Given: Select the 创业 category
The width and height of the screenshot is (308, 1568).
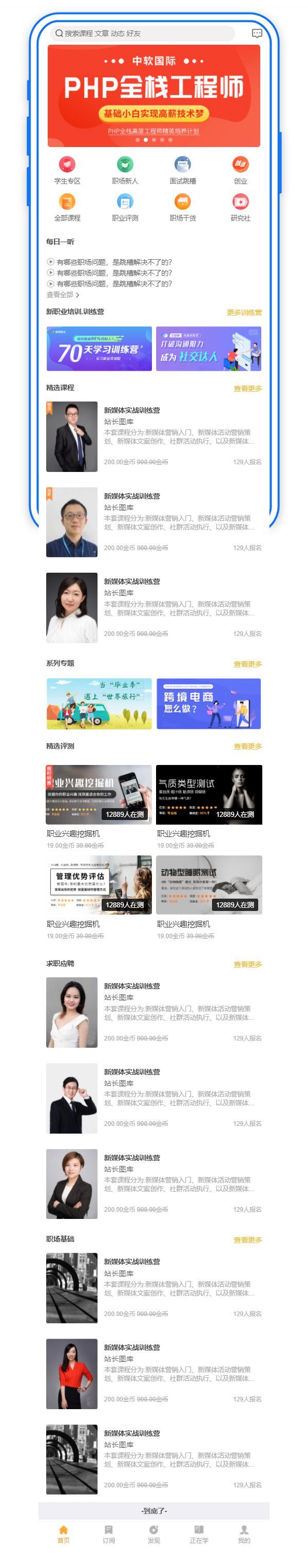Looking at the screenshot, I should pos(241,169).
